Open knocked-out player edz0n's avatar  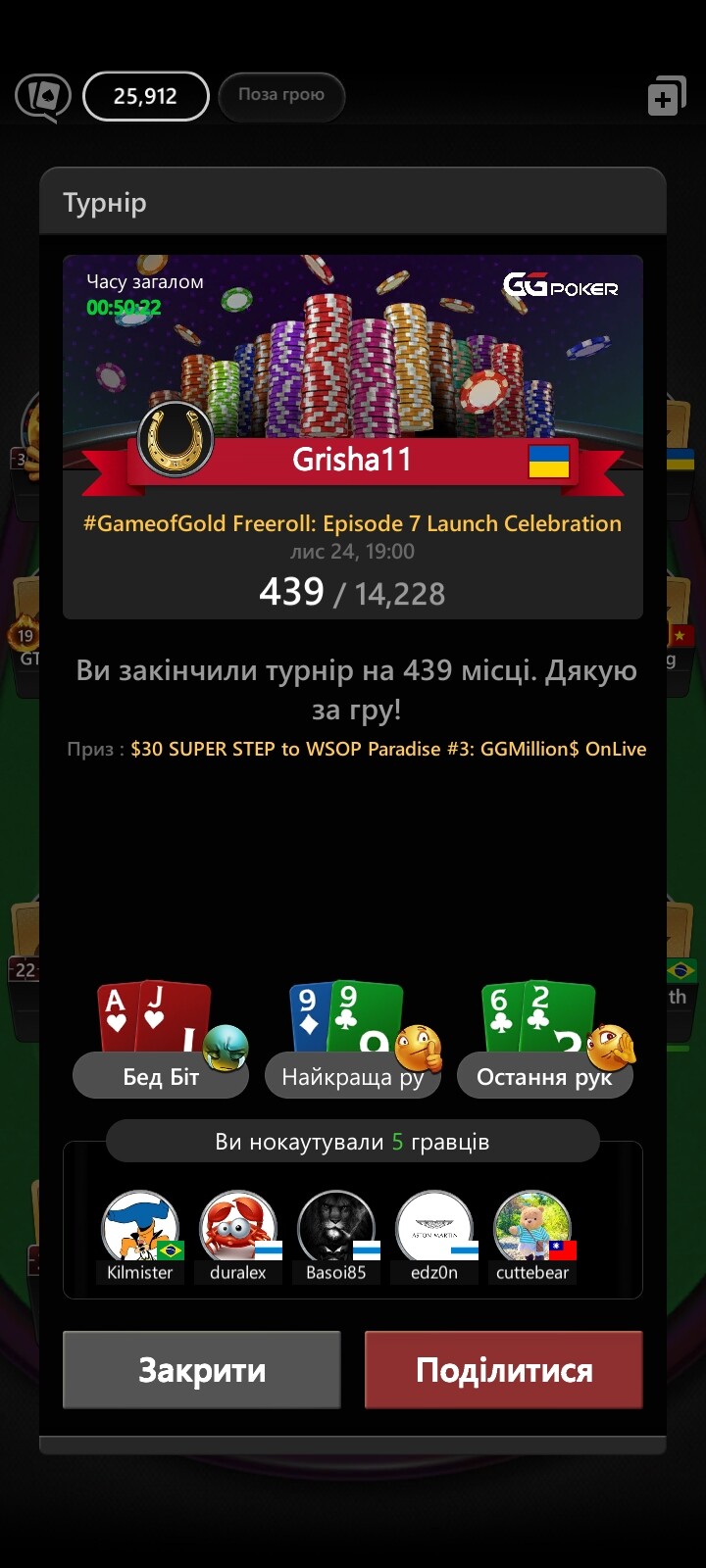pos(434,1227)
